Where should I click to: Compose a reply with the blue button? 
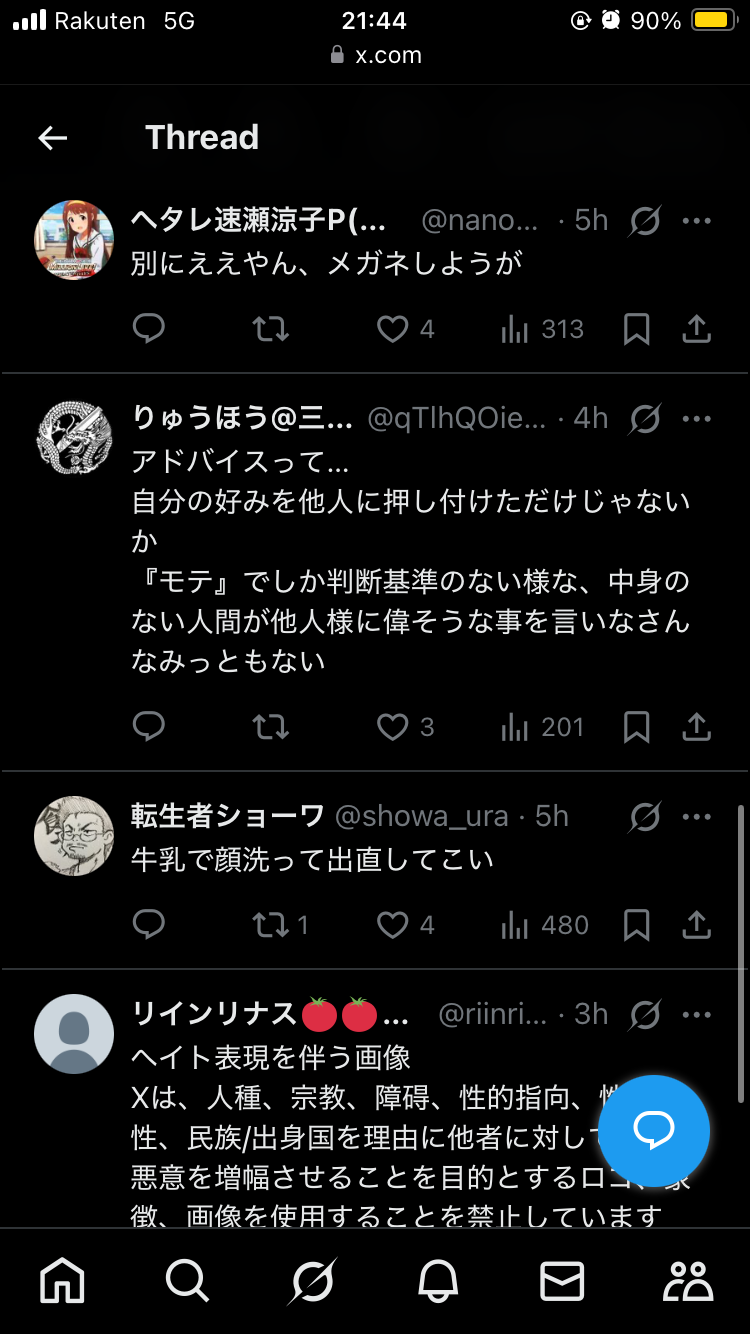(654, 1131)
